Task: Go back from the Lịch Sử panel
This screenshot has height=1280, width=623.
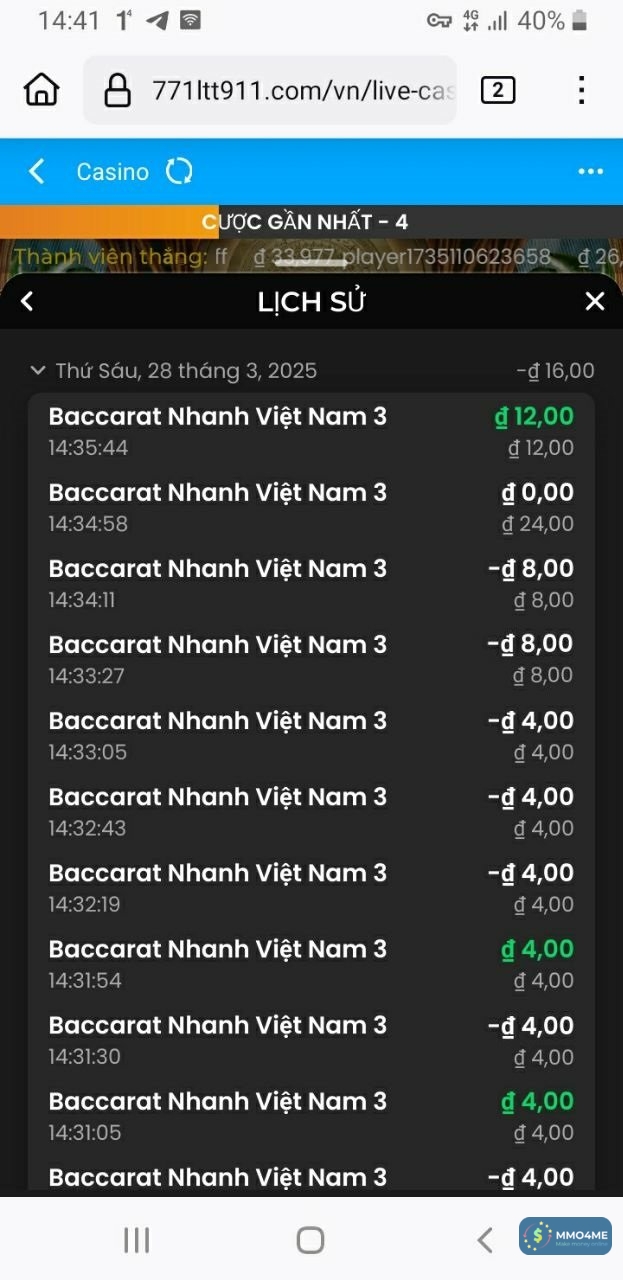Action: tap(27, 302)
